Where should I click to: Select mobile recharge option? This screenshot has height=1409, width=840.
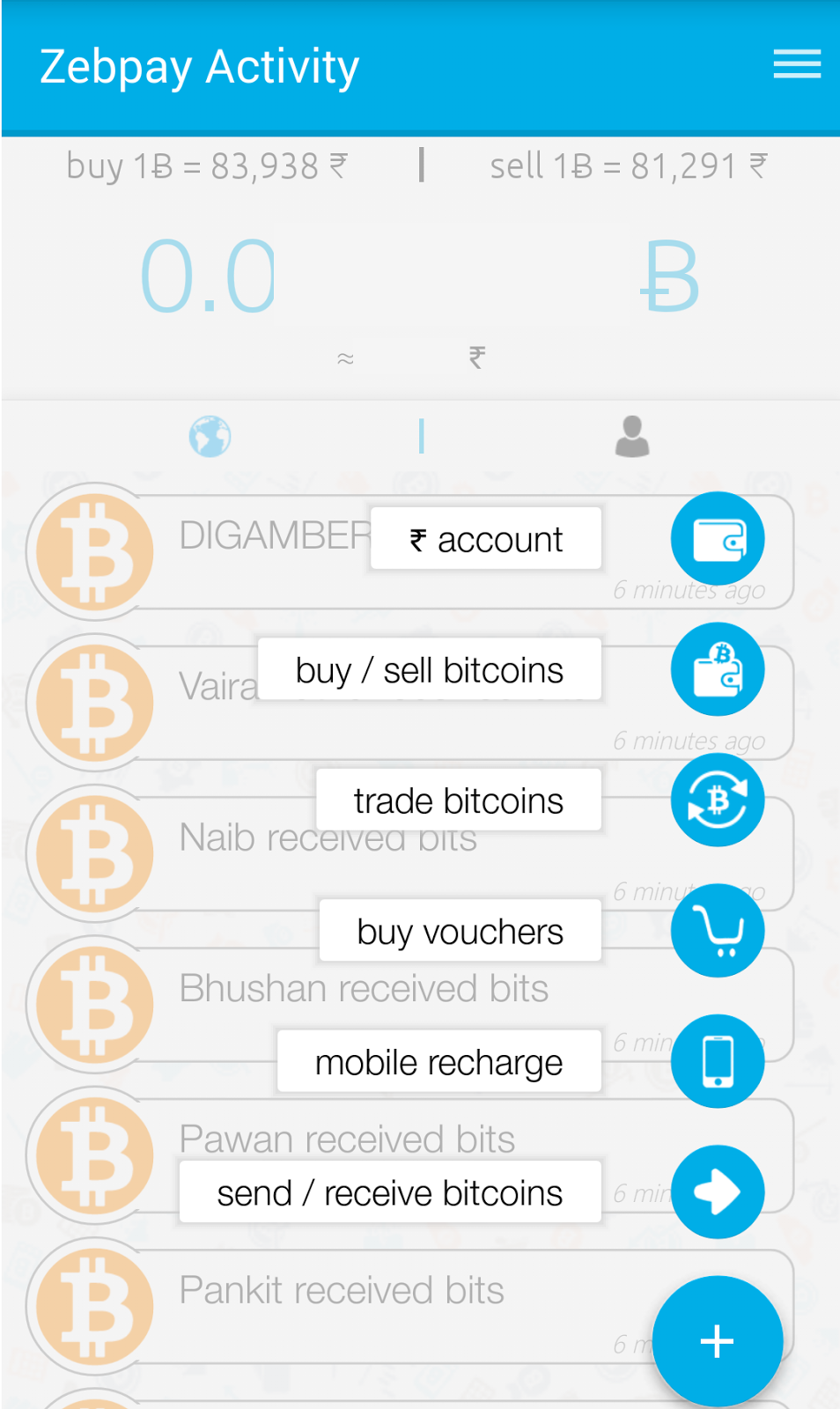tap(717, 1061)
